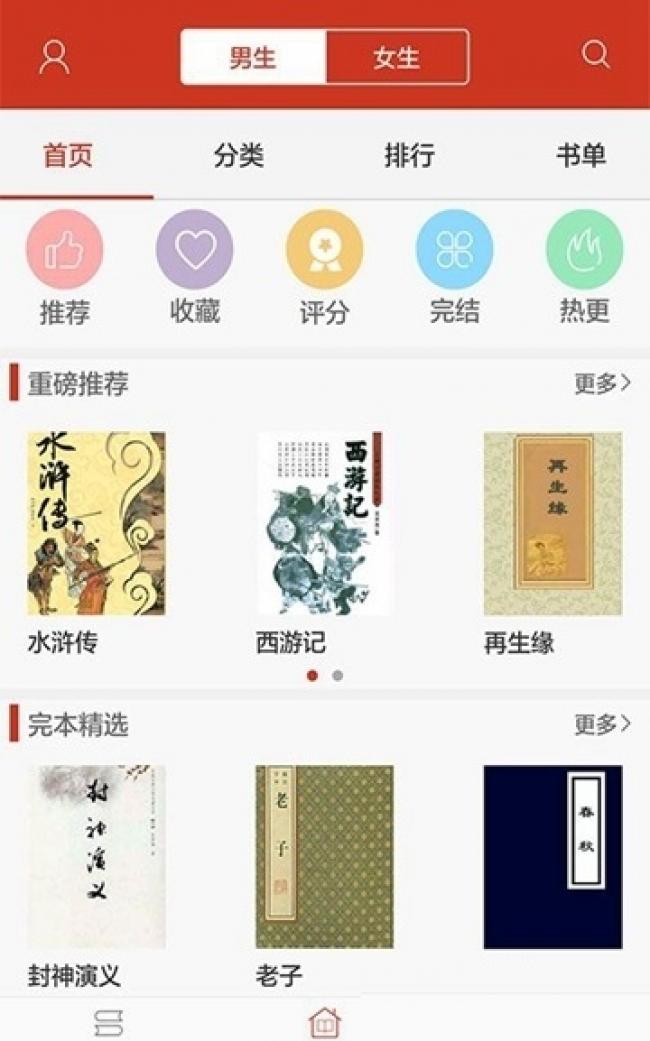
Task: Switch to the 排行 tab
Action: point(409,155)
